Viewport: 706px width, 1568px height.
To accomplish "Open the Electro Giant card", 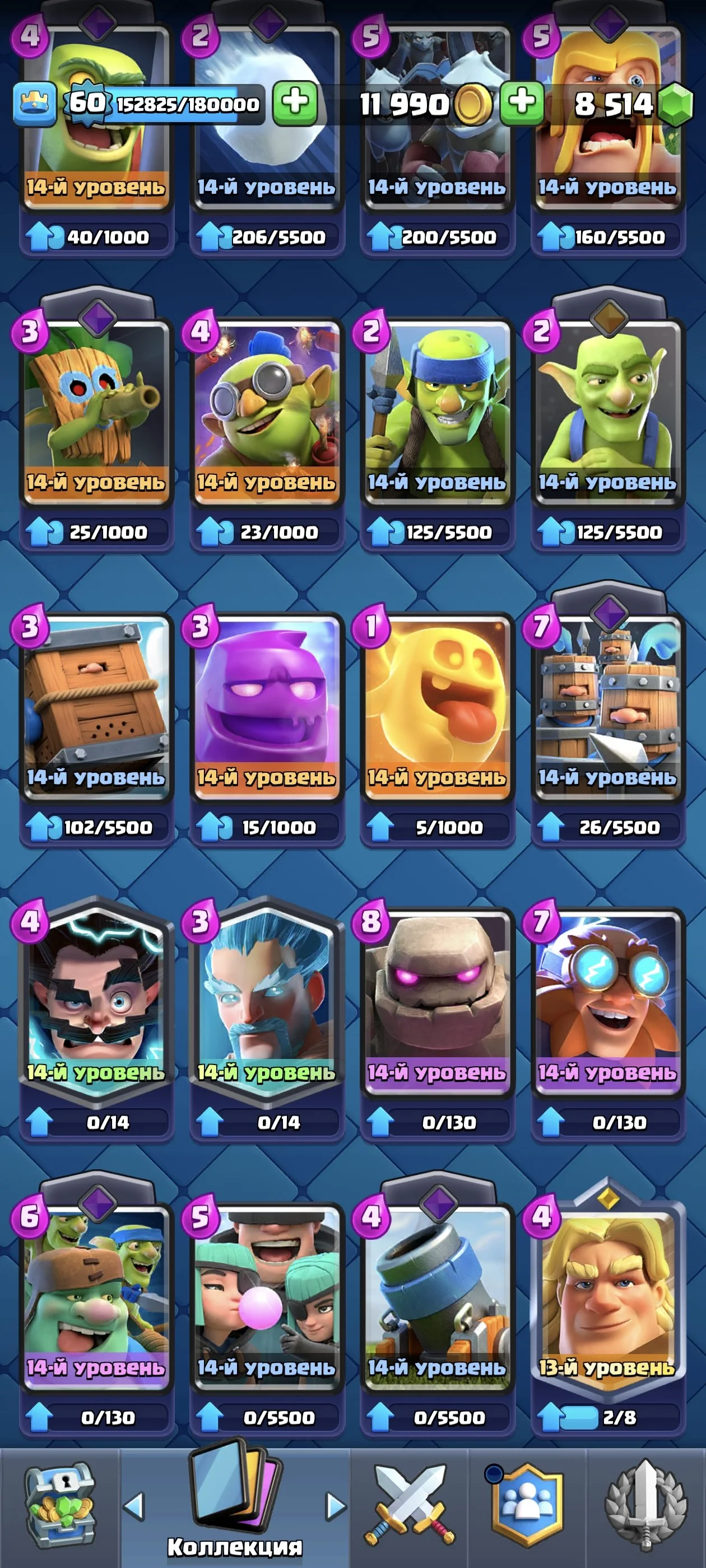I will [x=608, y=1023].
